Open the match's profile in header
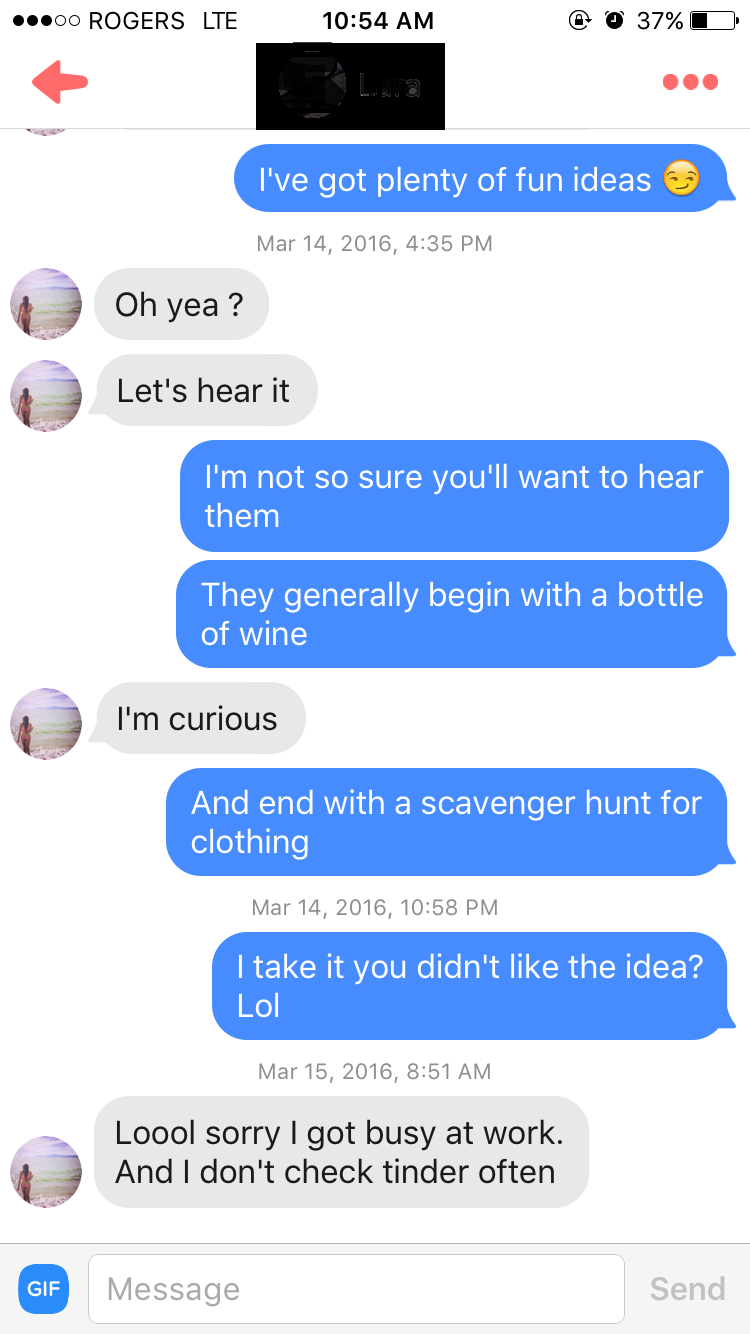The width and height of the screenshot is (750, 1334). pyautogui.click(x=350, y=86)
